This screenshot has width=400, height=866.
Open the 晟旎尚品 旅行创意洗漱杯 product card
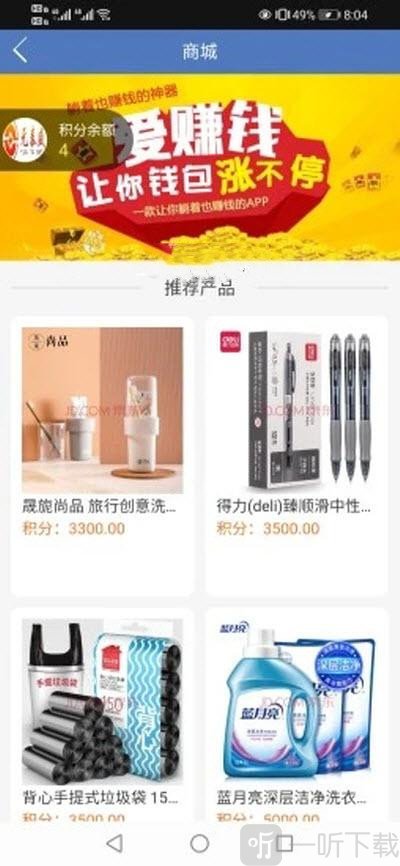[102, 456]
